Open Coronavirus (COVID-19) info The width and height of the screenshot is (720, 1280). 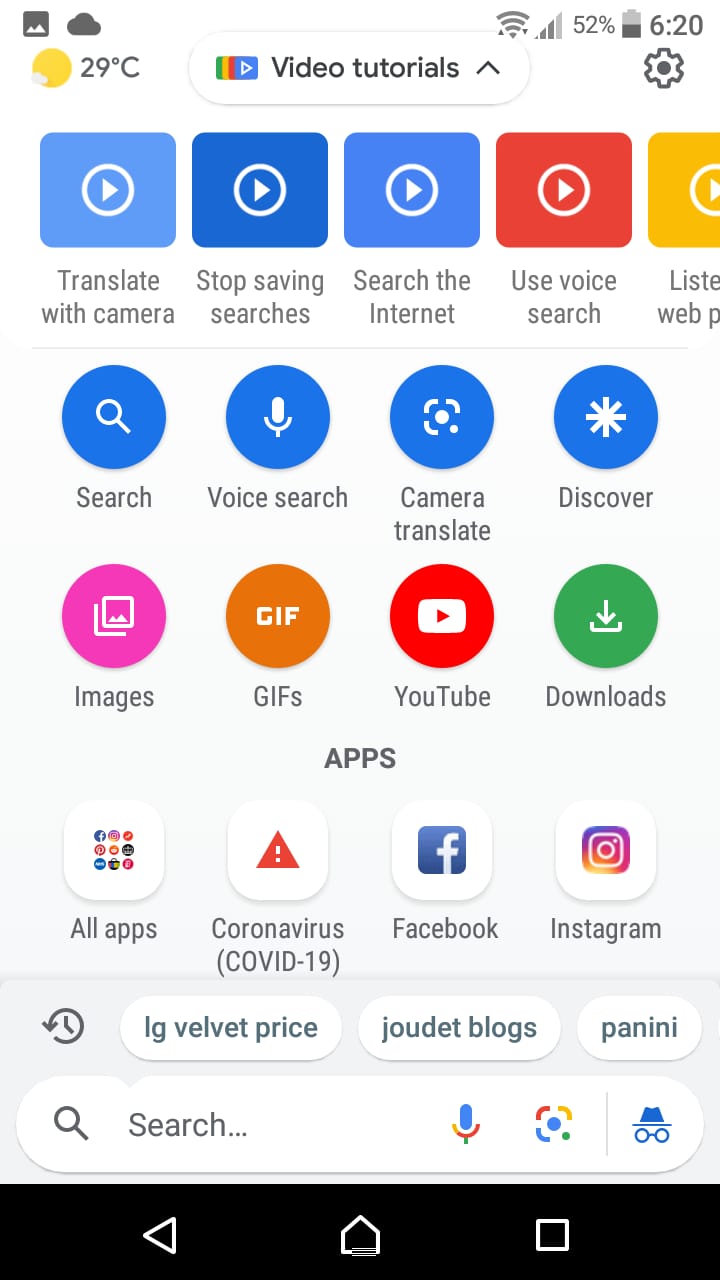point(278,850)
